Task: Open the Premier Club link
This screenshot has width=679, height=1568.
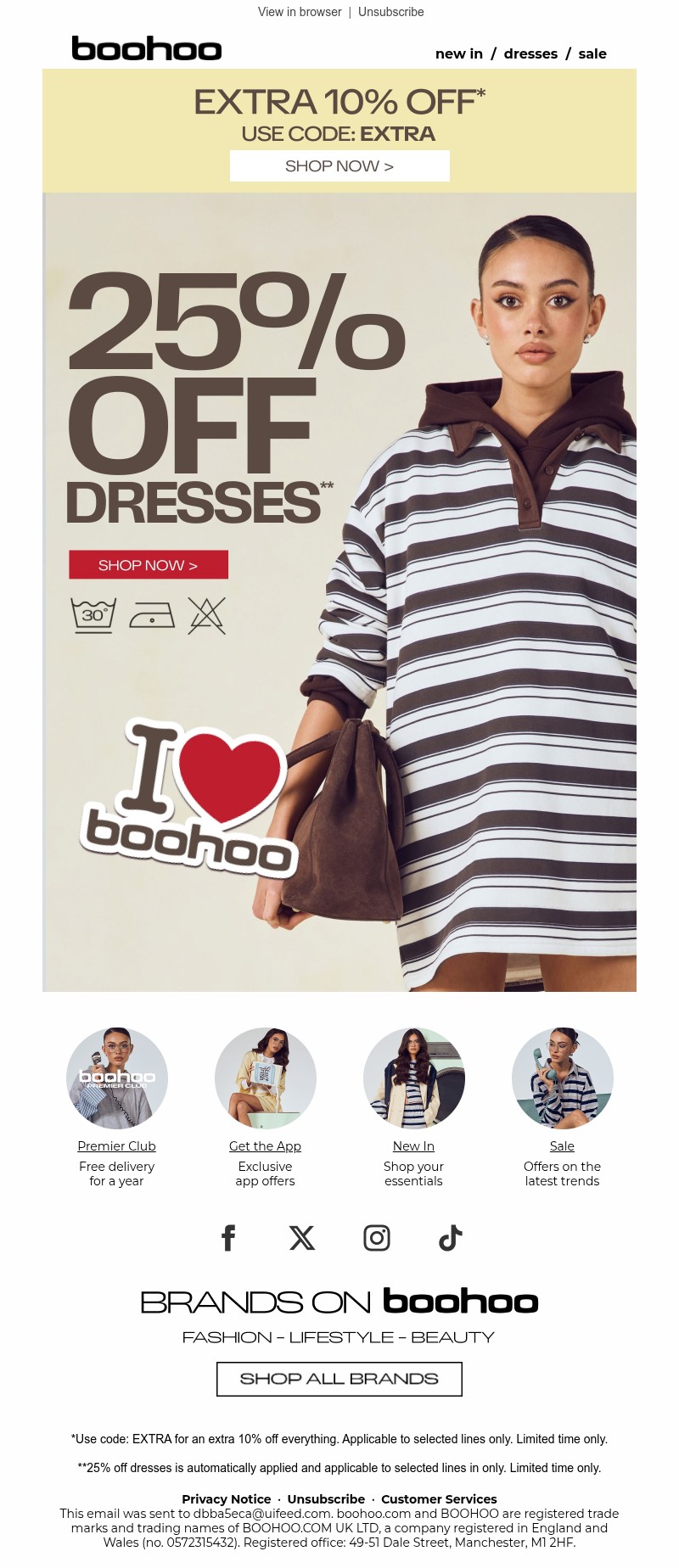Action: (x=116, y=1146)
